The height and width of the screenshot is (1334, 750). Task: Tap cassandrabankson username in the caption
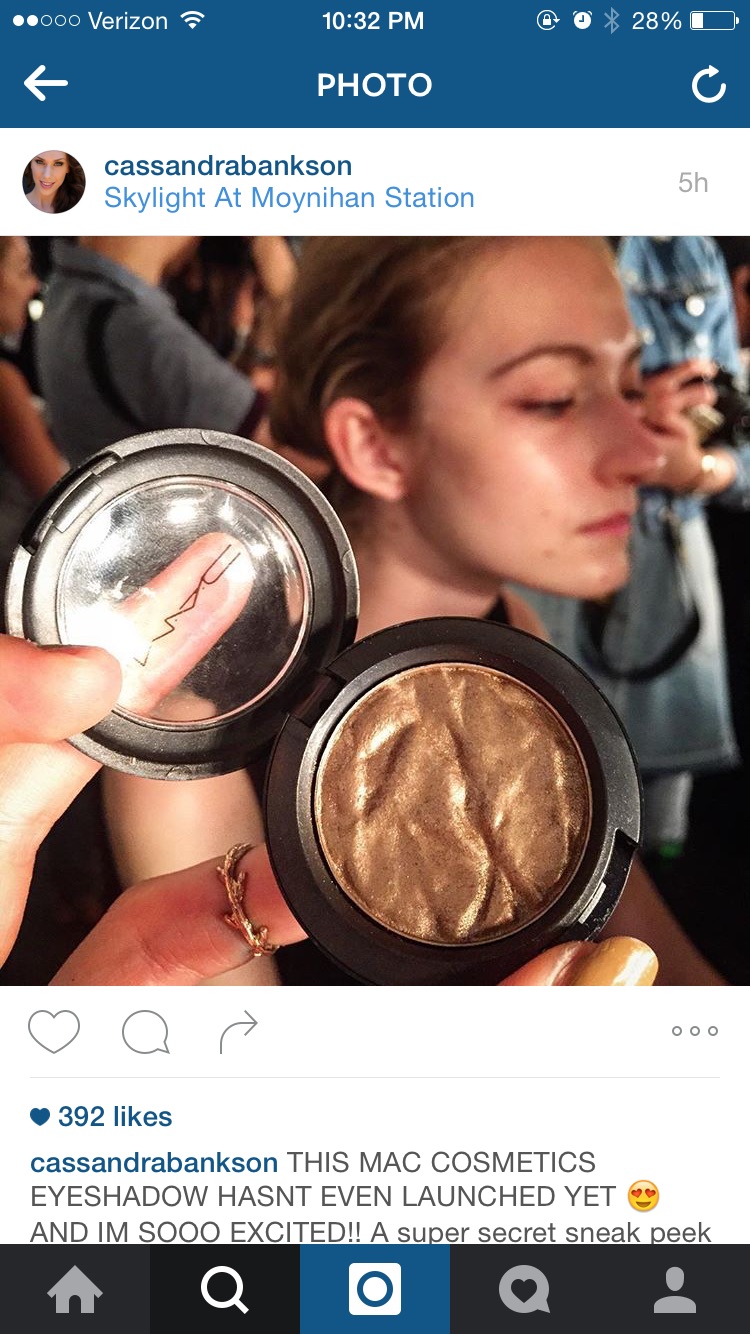[x=154, y=1163]
